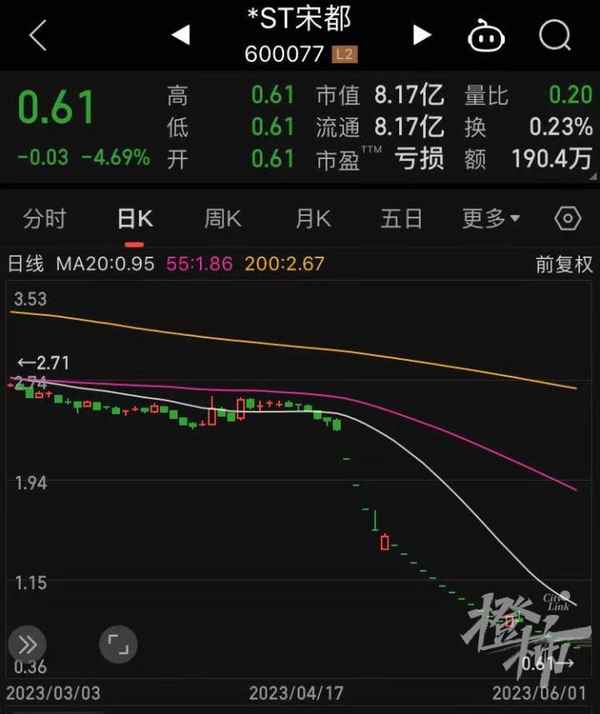Open stock search
Screen dimensions: 600x714
click(553, 36)
